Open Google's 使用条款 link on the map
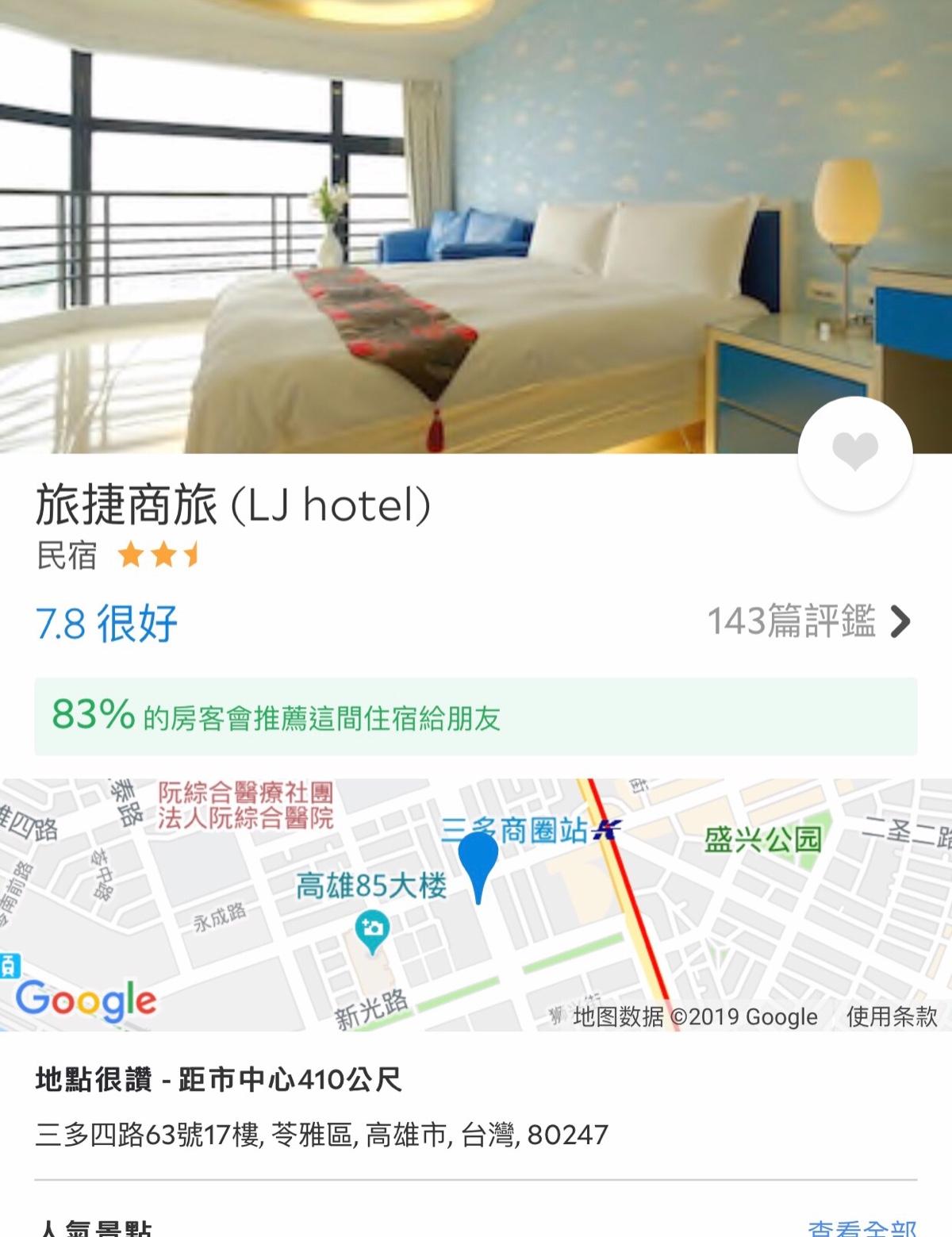The height and width of the screenshot is (1237, 952). (892, 1016)
